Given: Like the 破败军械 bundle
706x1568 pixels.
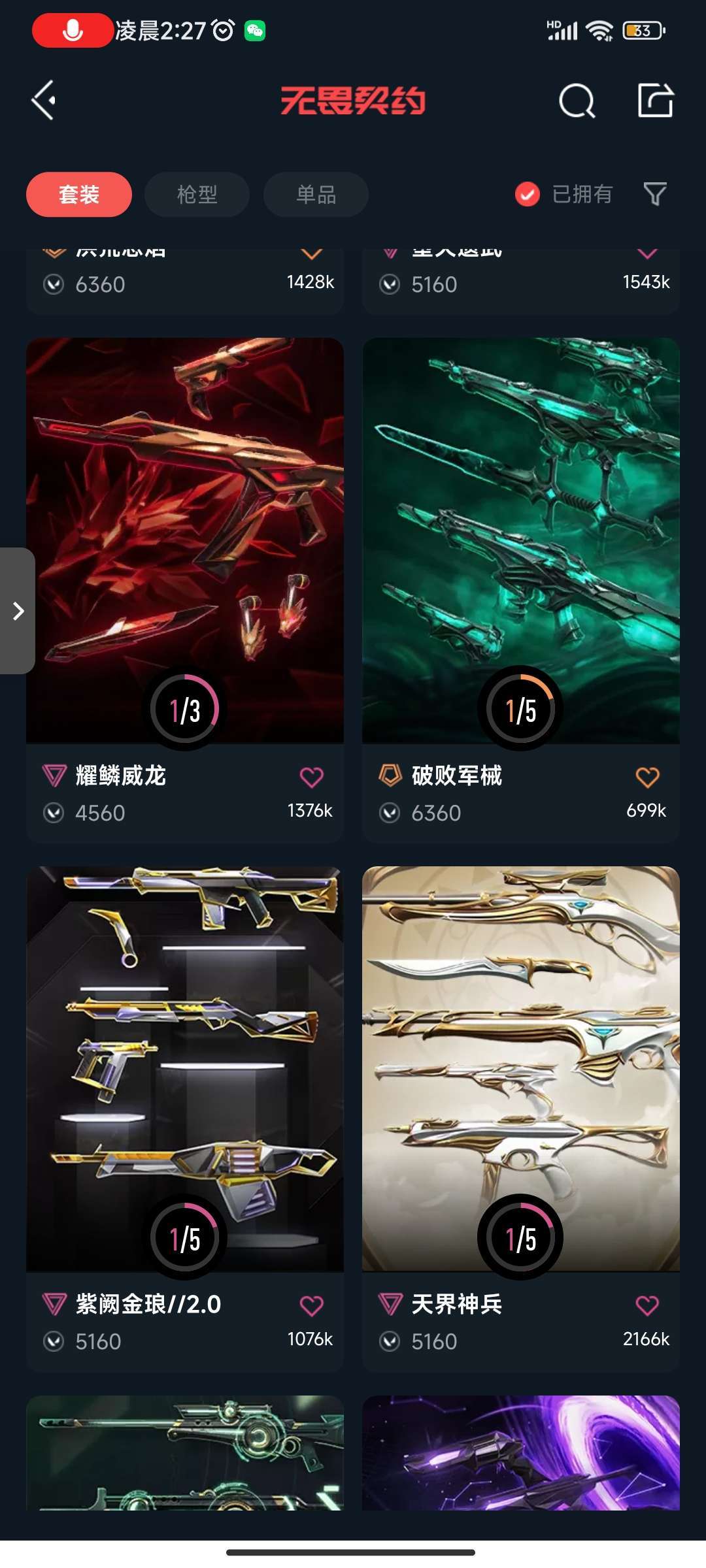Looking at the screenshot, I should (647, 777).
